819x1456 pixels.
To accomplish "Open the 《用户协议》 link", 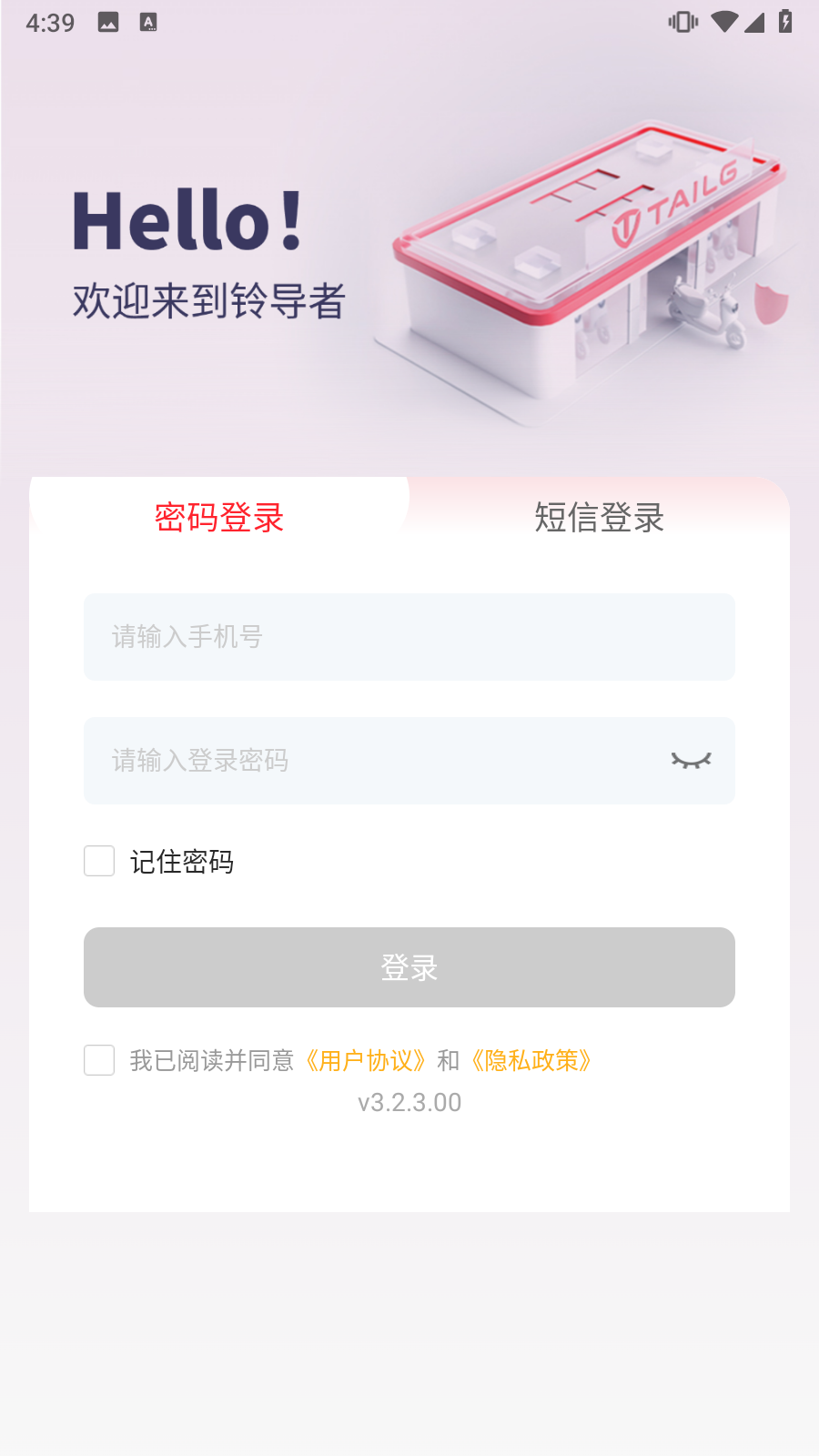I will pos(366,1060).
